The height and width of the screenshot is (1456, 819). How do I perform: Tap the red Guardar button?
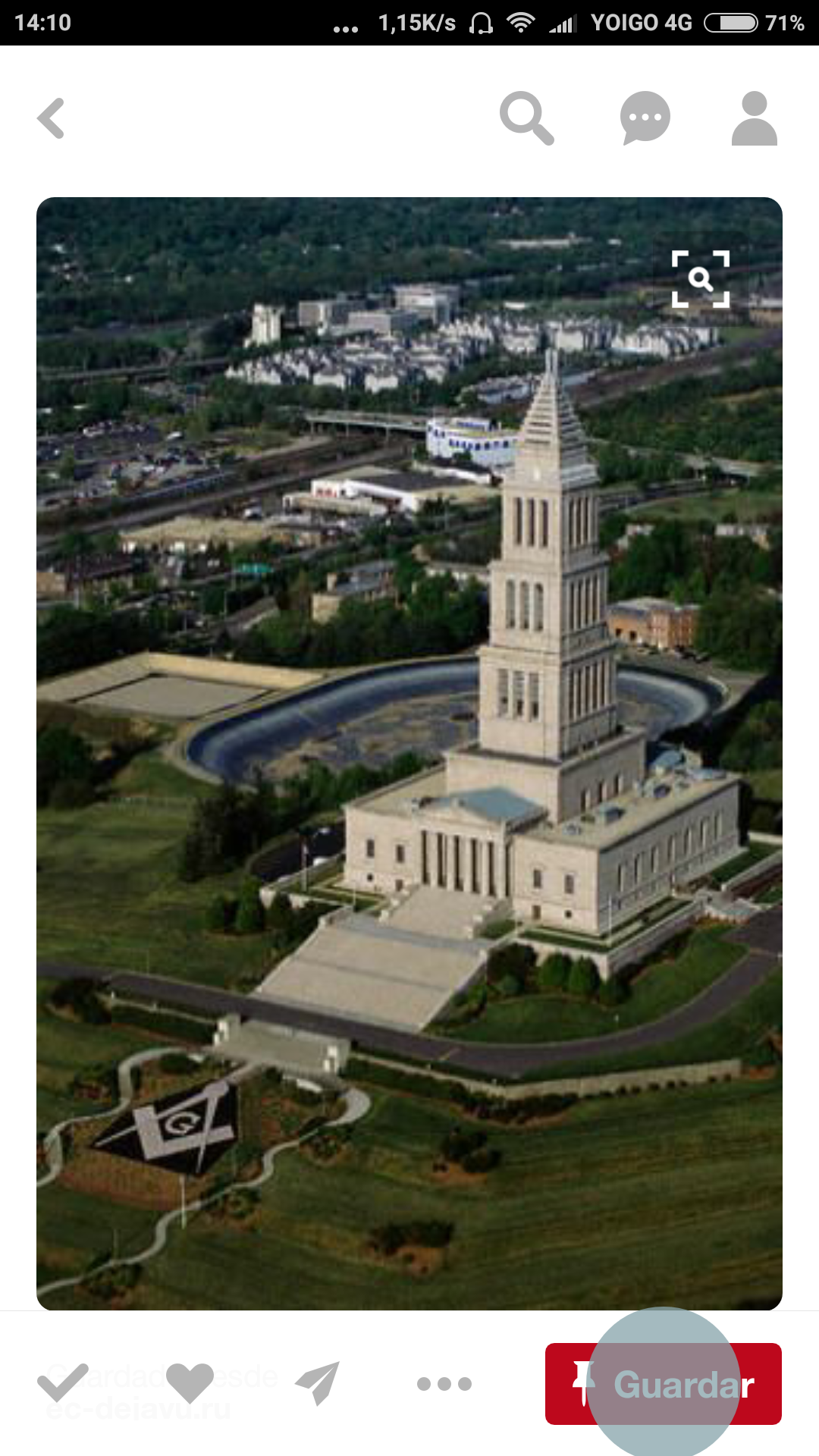(664, 1384)
